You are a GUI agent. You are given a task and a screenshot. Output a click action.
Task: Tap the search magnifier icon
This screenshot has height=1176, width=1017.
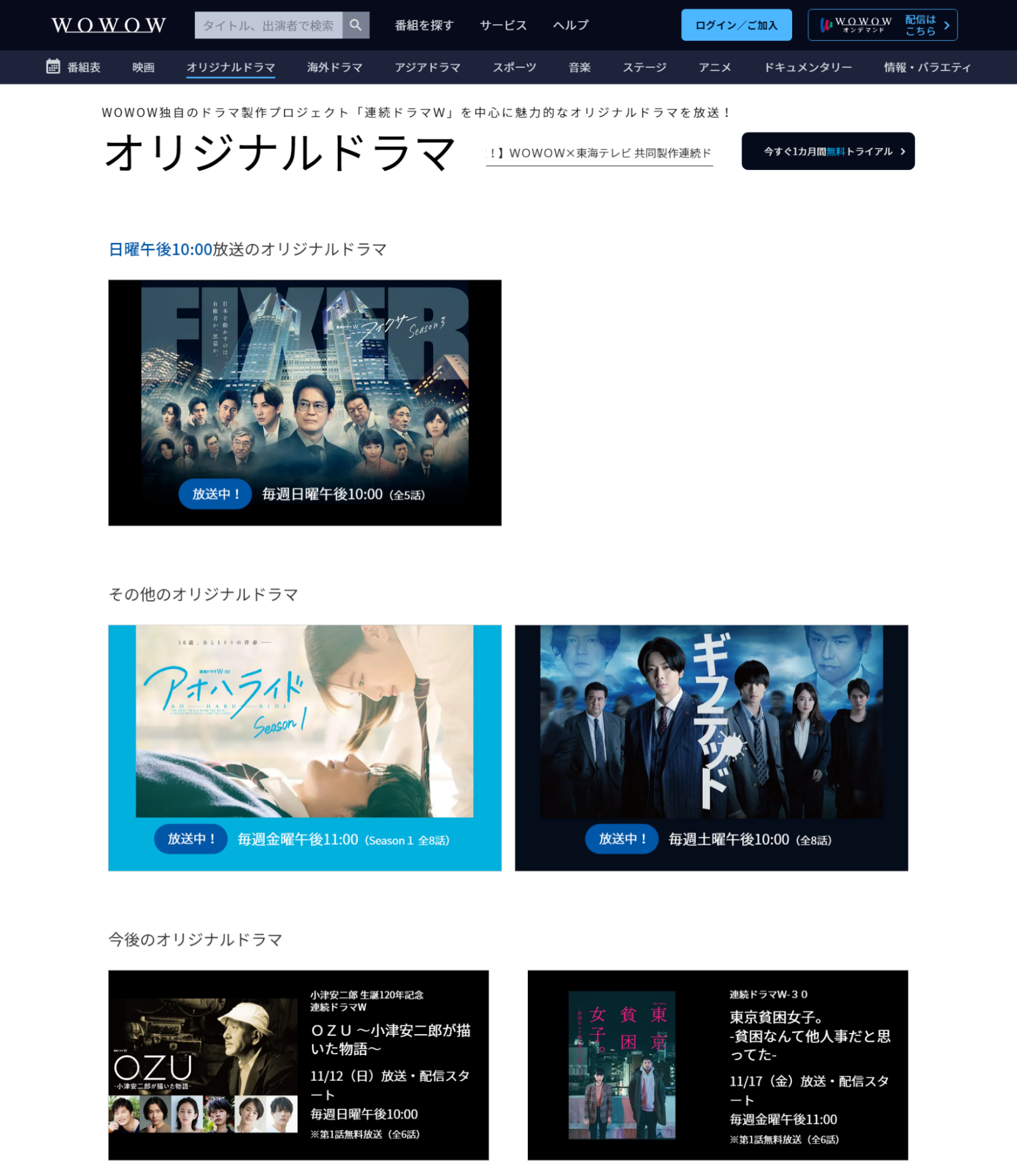[x=355, y=25]
